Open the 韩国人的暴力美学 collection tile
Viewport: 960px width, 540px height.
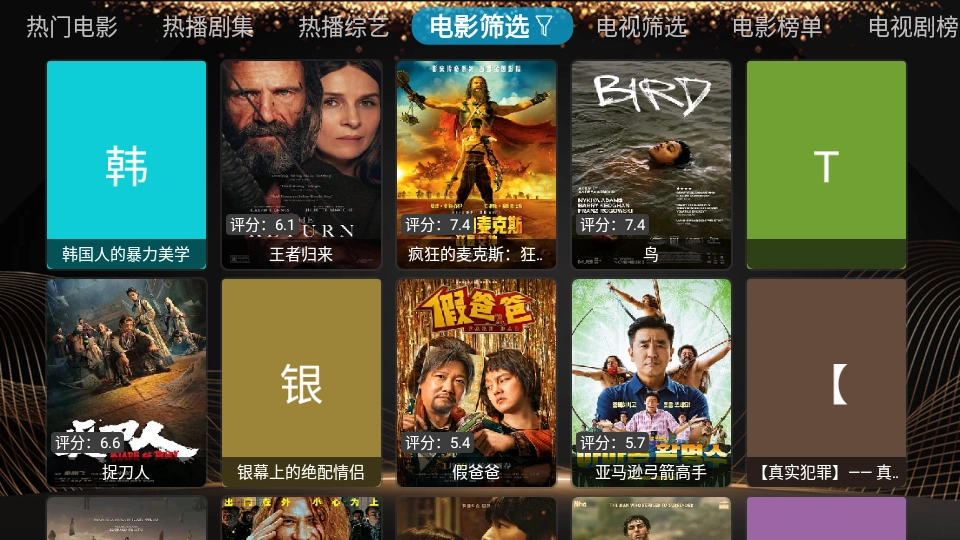tap(126, 165)
